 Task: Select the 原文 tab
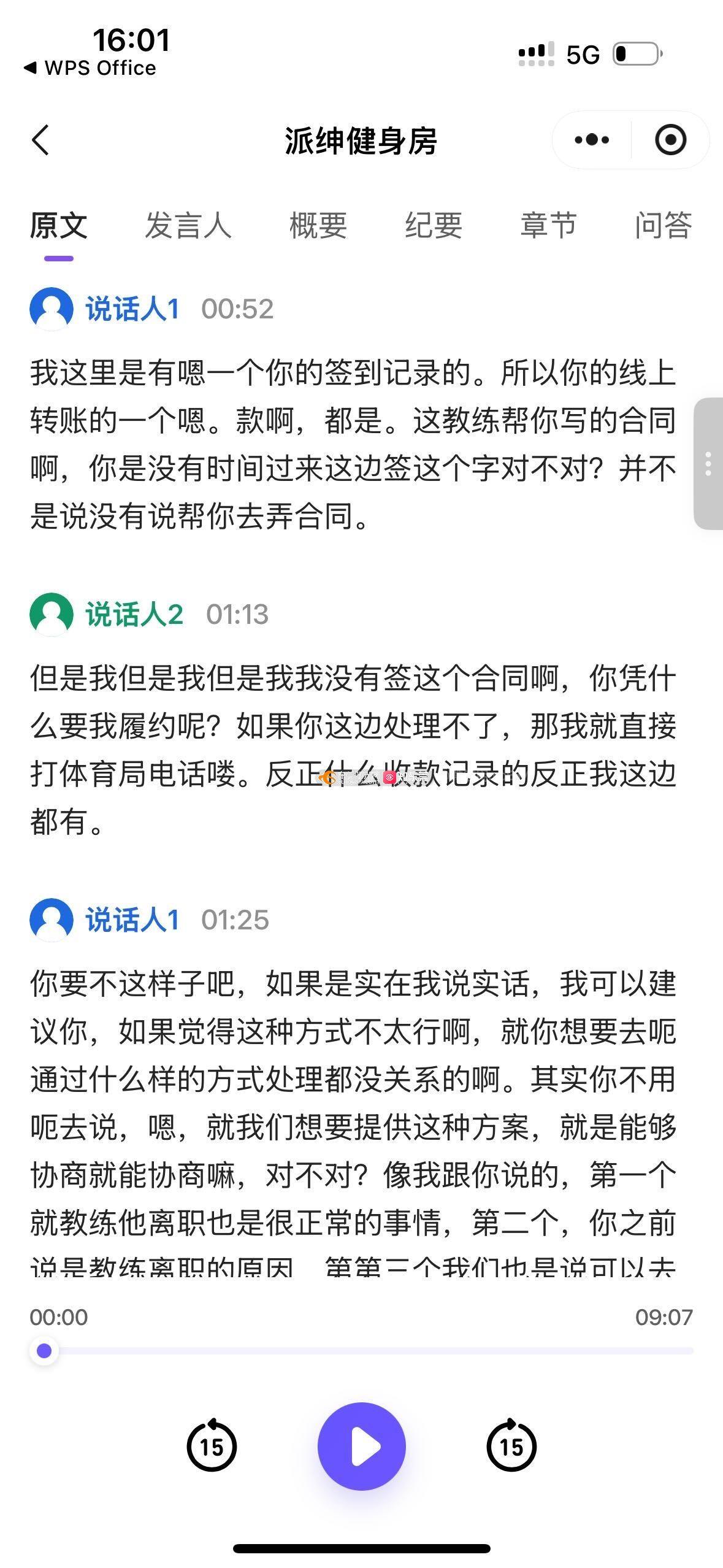pos(59,225)
